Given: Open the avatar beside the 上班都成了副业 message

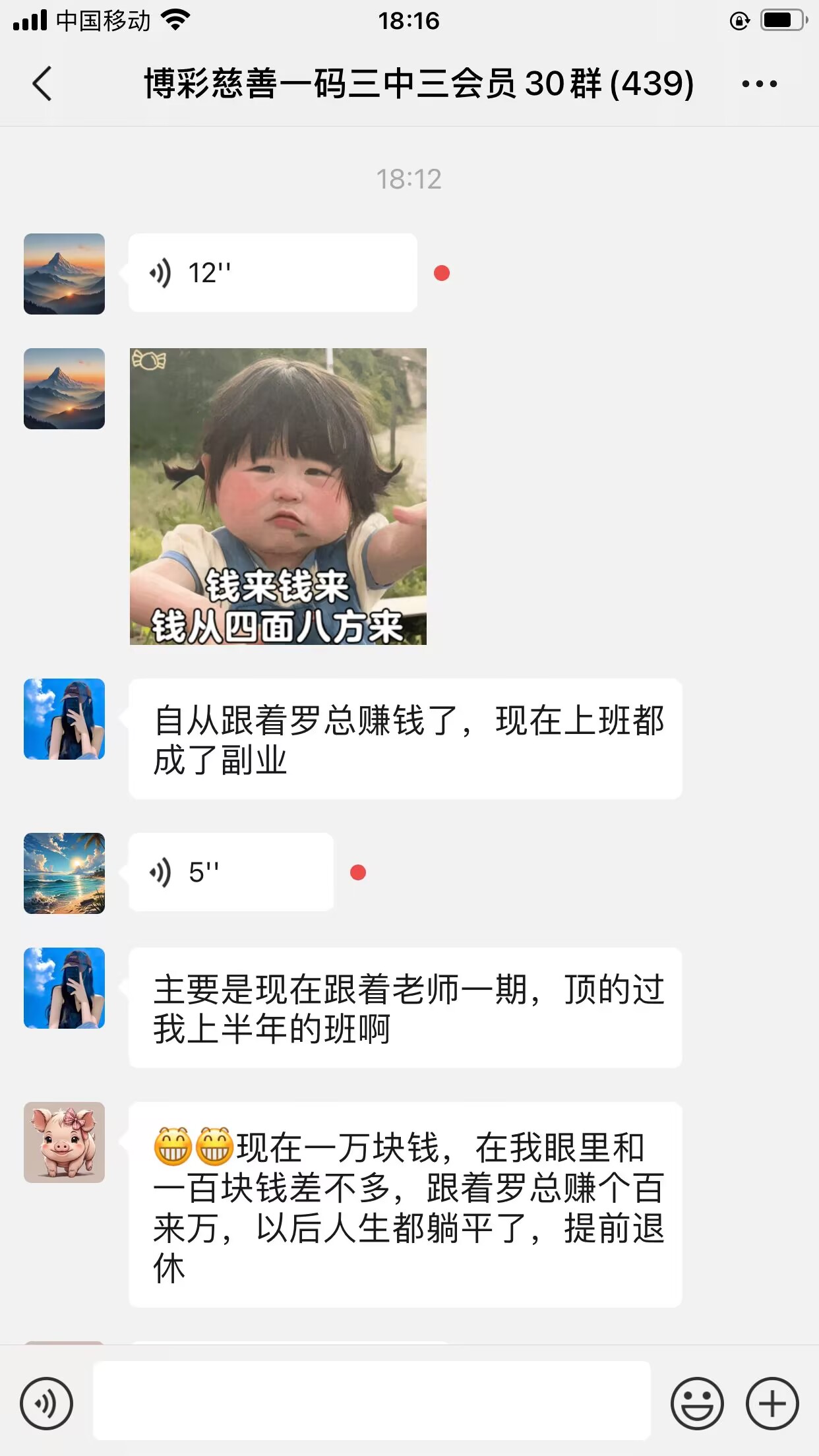Looking at the screenshot, I should 64,719.
